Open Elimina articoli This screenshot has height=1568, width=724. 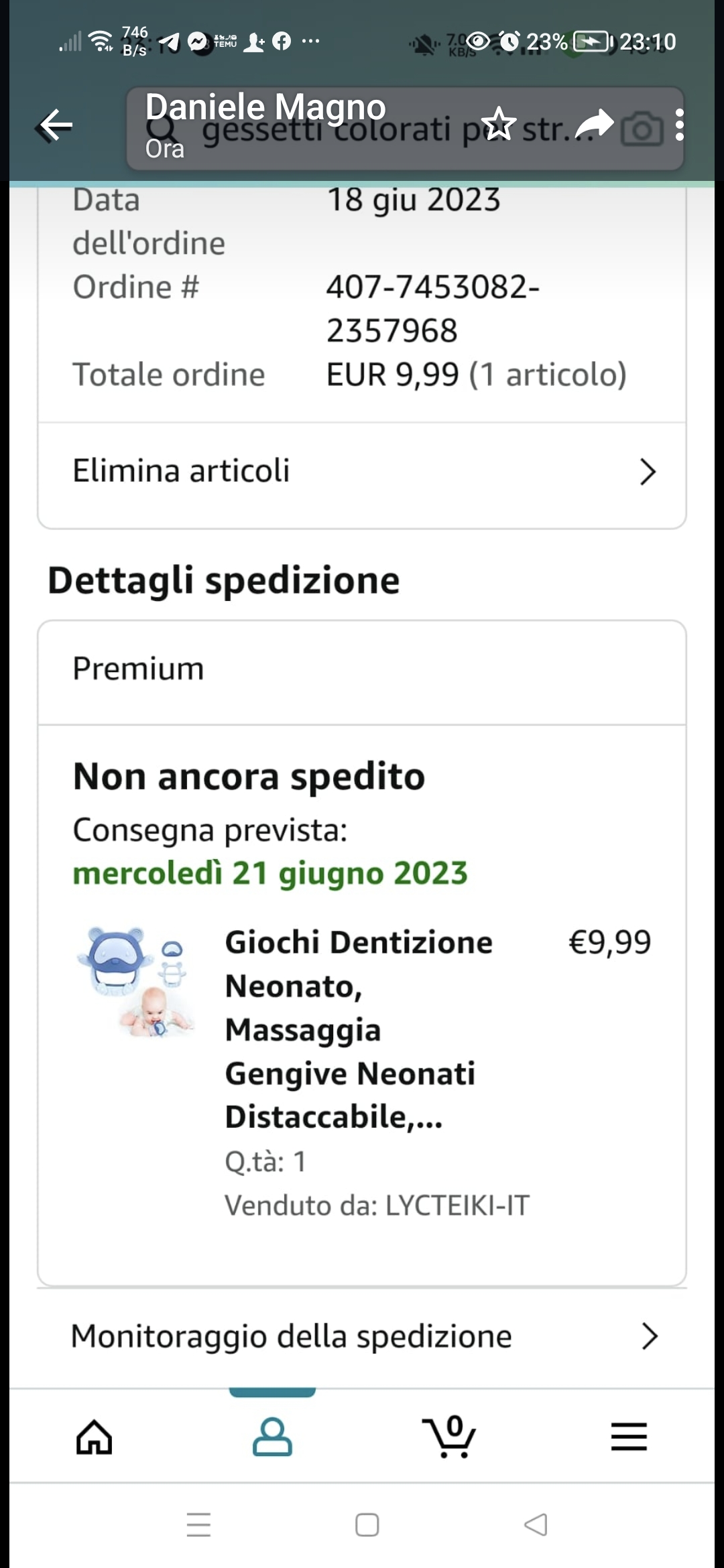point(362,472)
